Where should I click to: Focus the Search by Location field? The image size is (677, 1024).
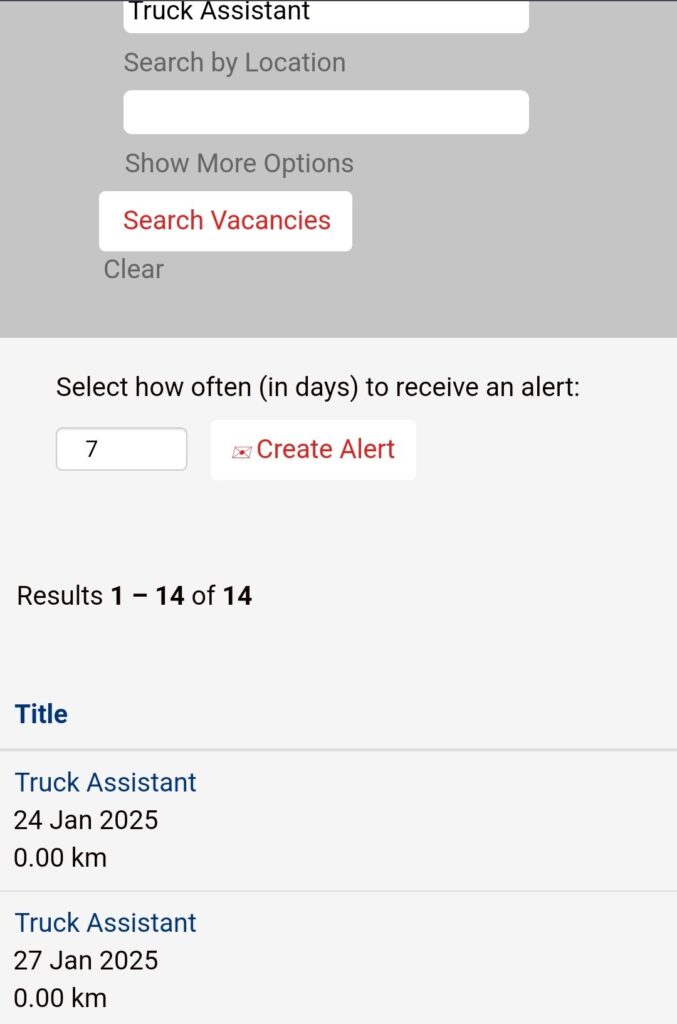coord(325,112)
